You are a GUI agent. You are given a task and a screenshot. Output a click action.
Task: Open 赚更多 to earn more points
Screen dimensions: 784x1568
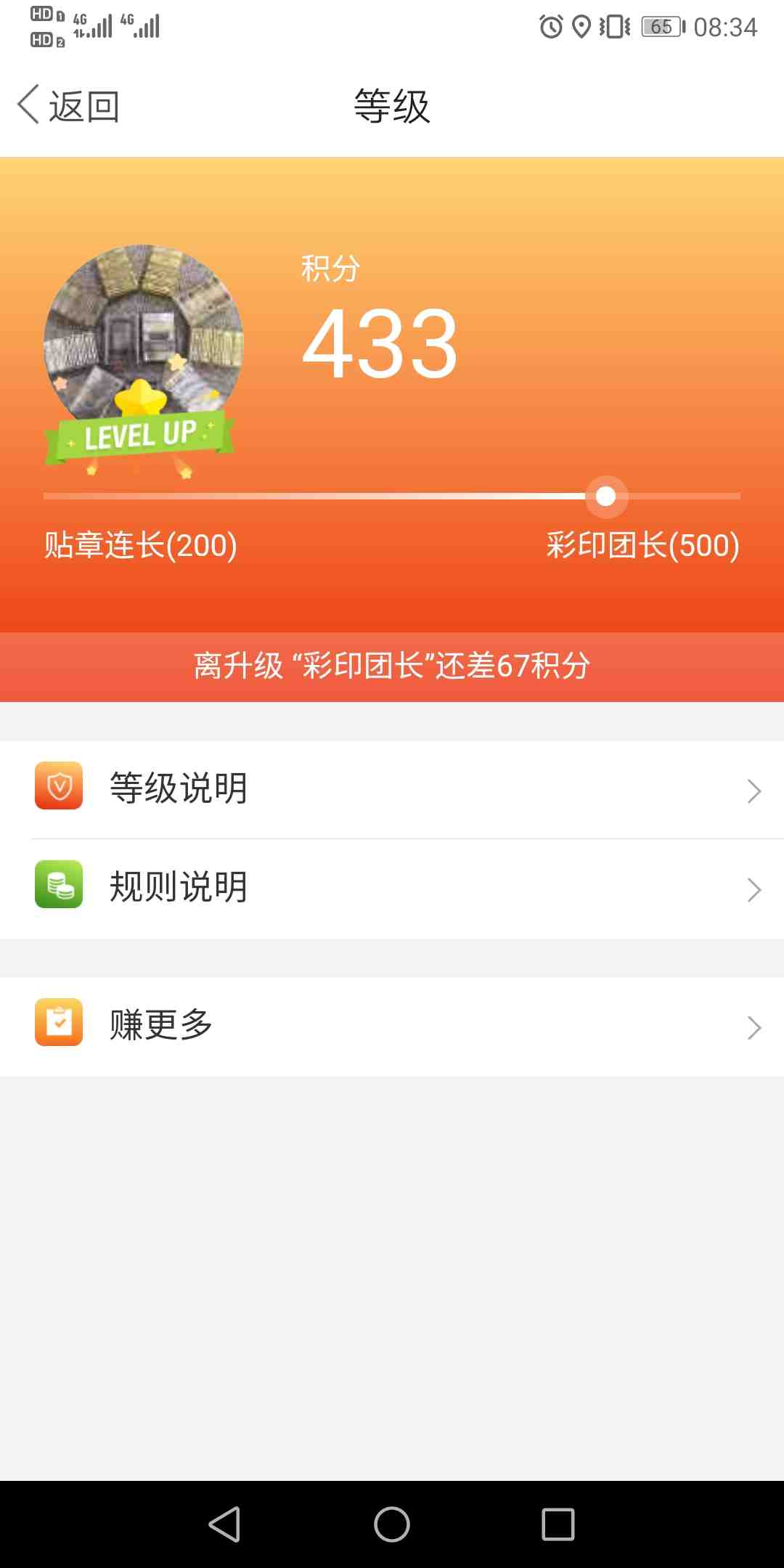392,1026
